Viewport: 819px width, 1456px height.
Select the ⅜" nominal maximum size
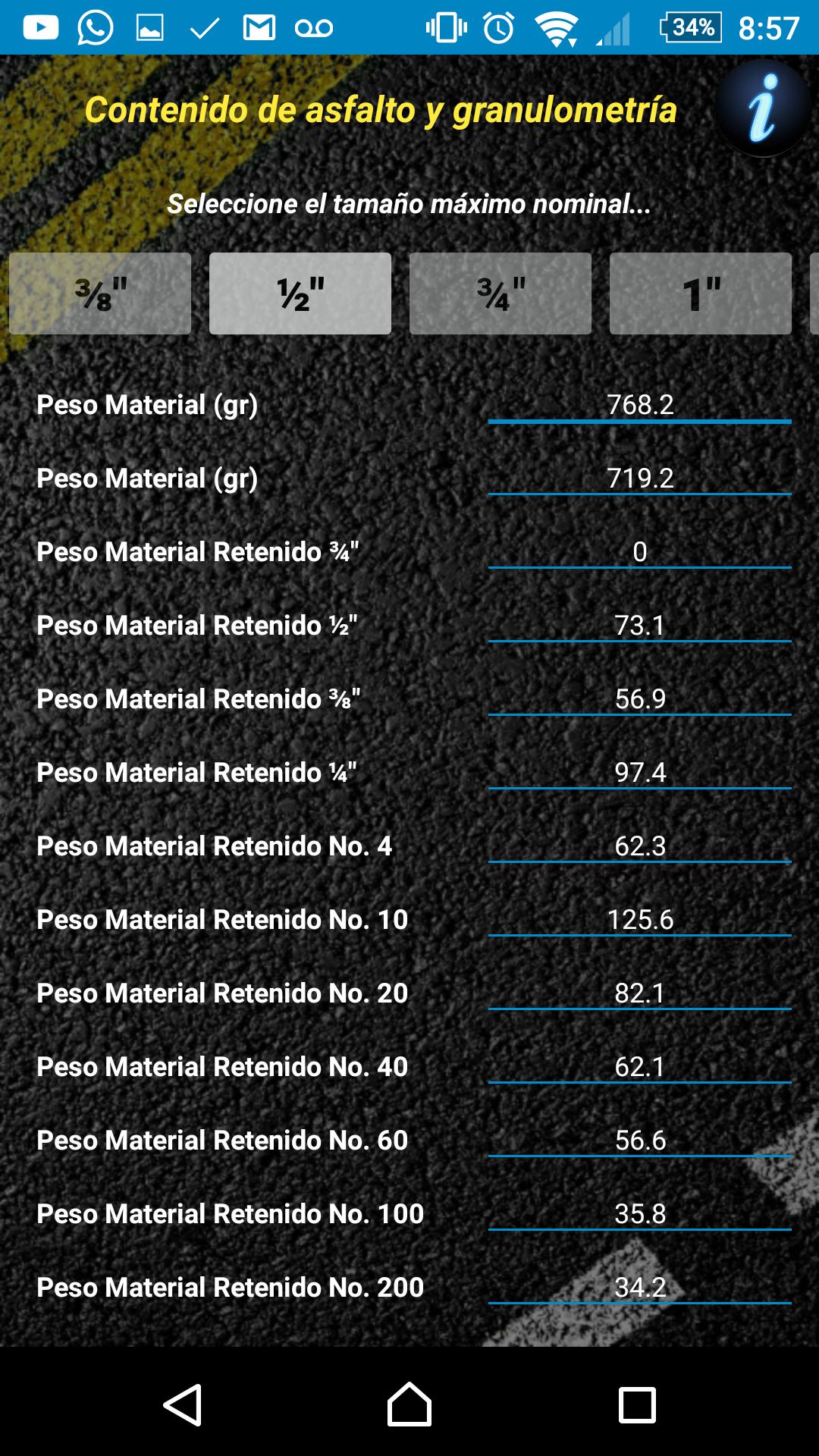coord(100,293)
